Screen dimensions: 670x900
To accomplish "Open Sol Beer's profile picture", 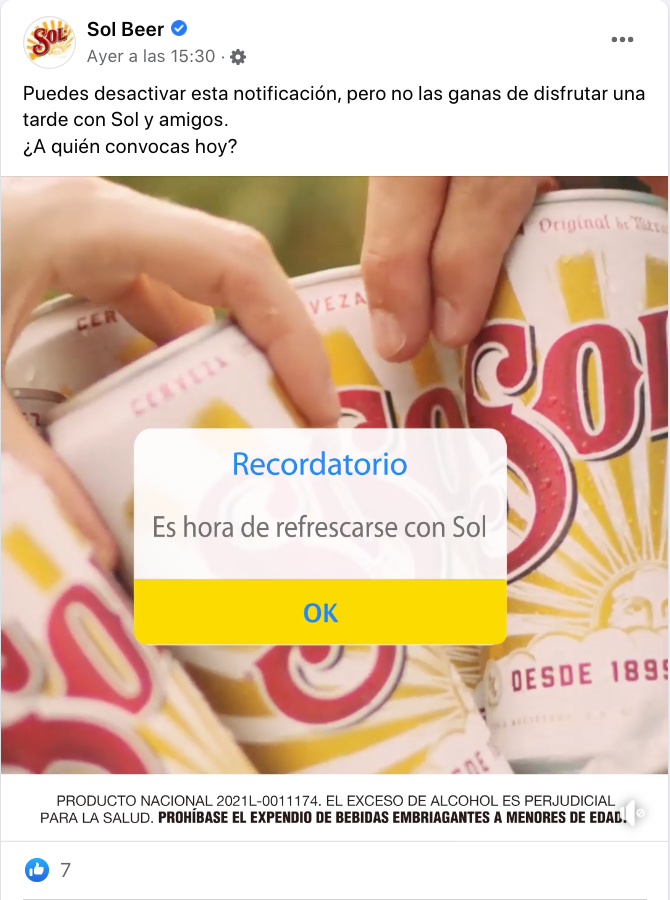I will tap(50, 42).
